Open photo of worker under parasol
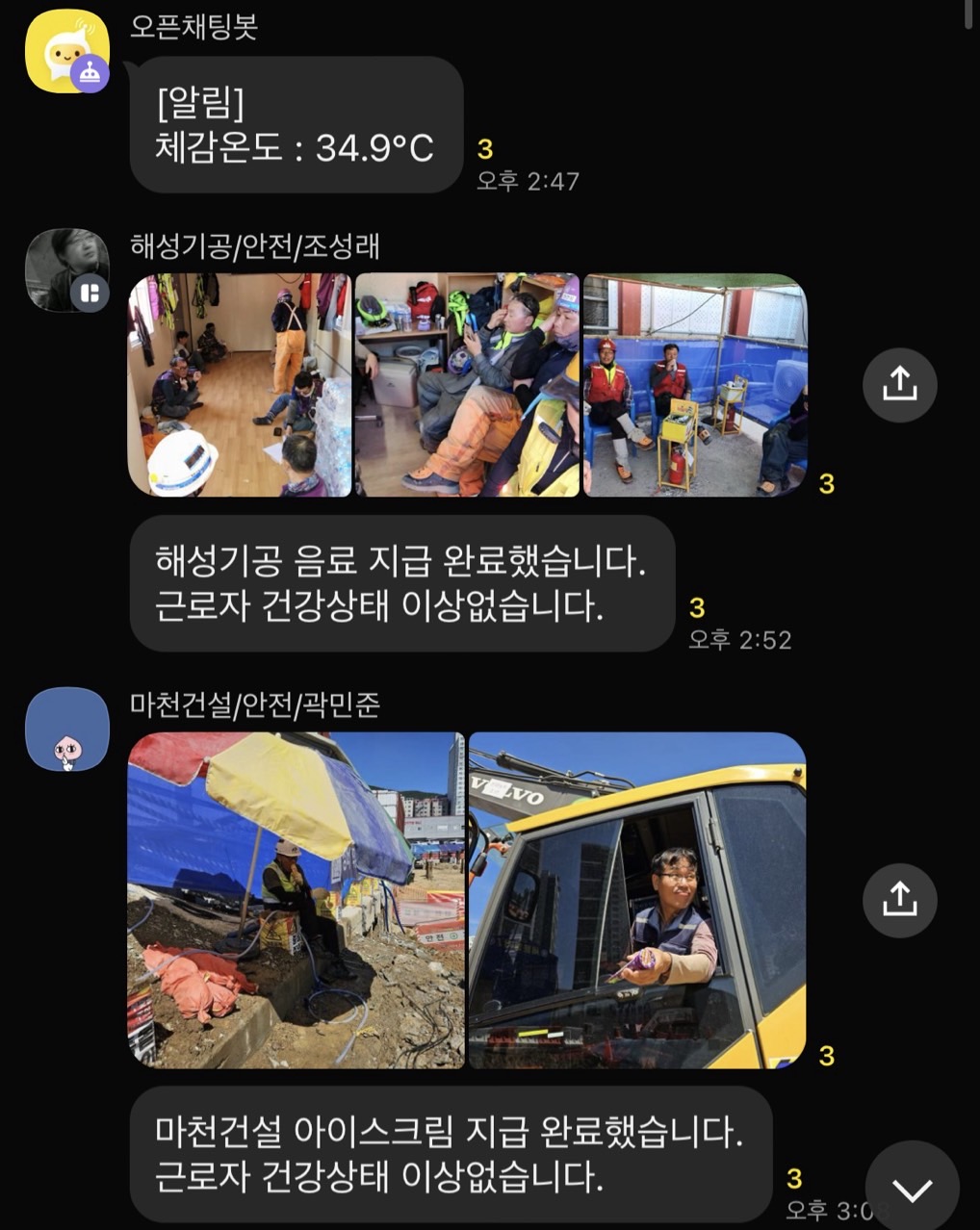This screenshot has height=1230, width=980. [x=297, y=900]
